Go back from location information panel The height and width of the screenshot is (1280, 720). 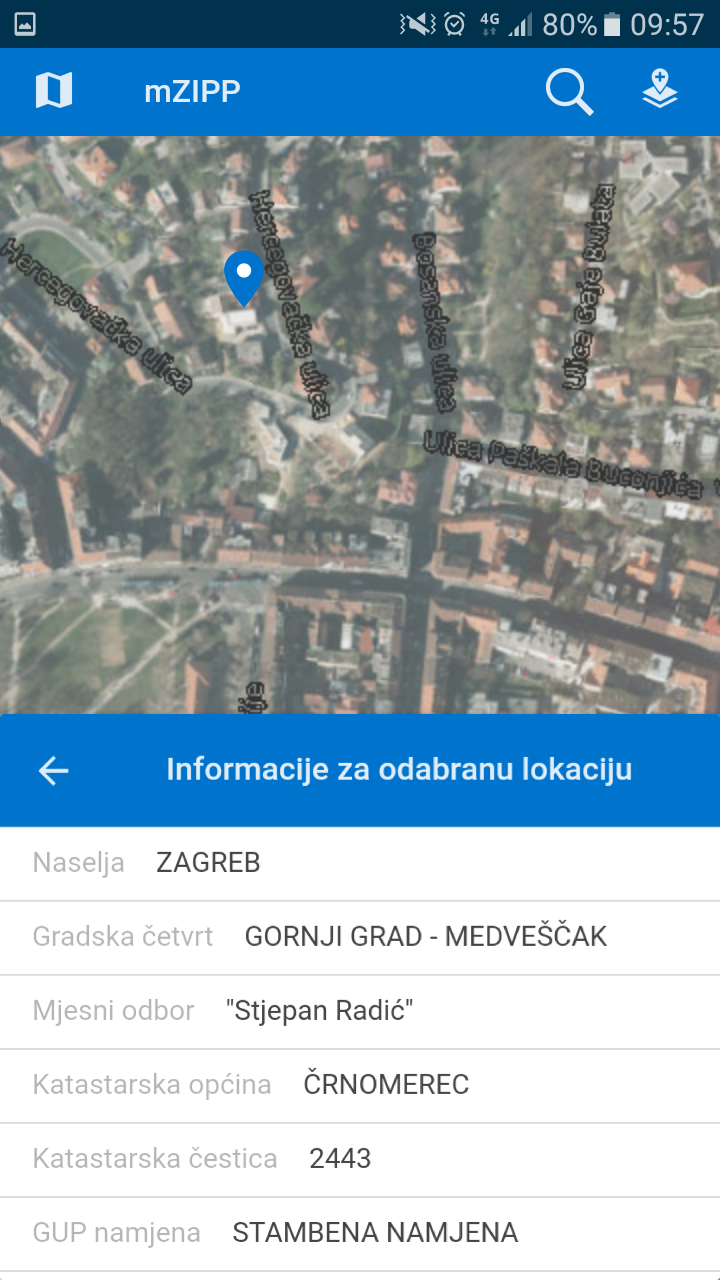tap(54, 769)
